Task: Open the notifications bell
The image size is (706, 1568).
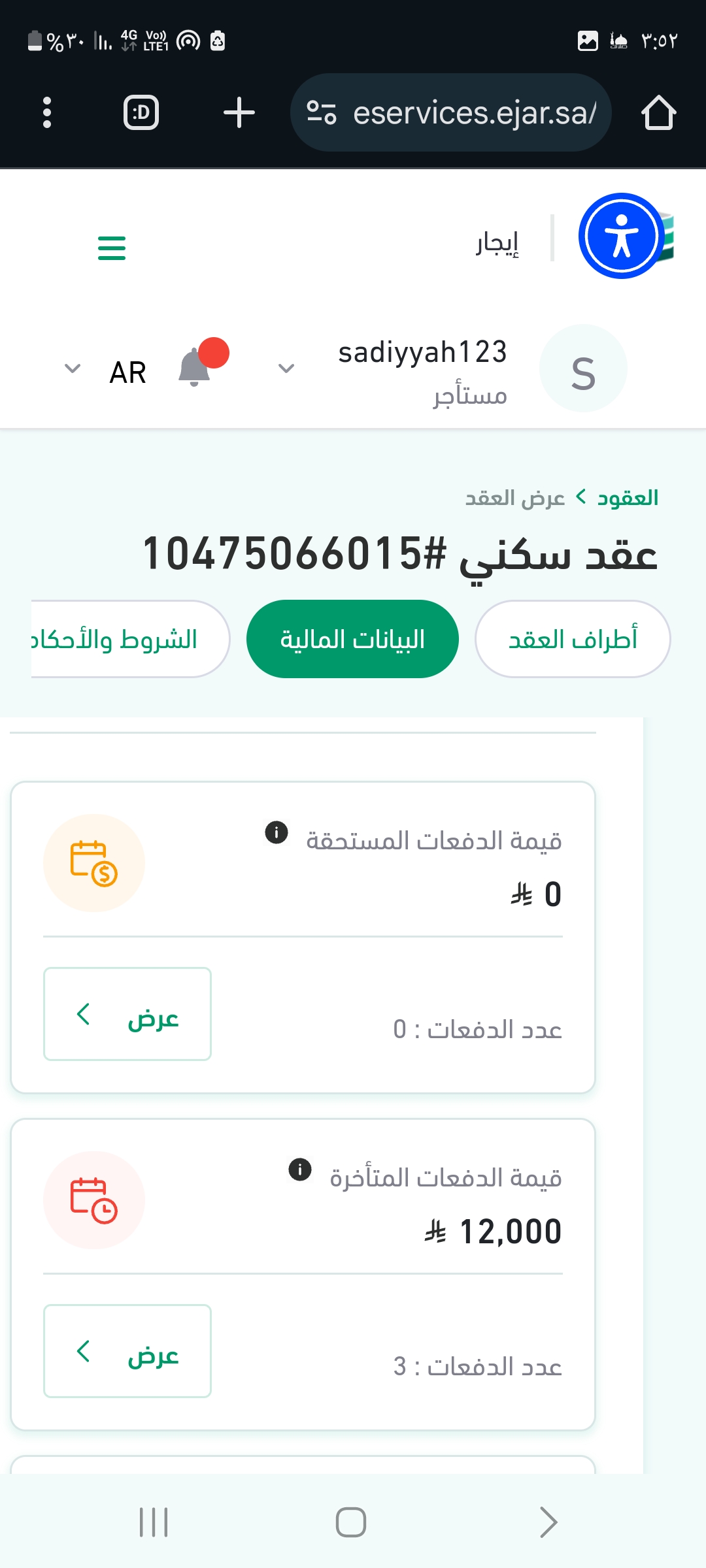Action: pyautogui.click(x=195, y=367)
